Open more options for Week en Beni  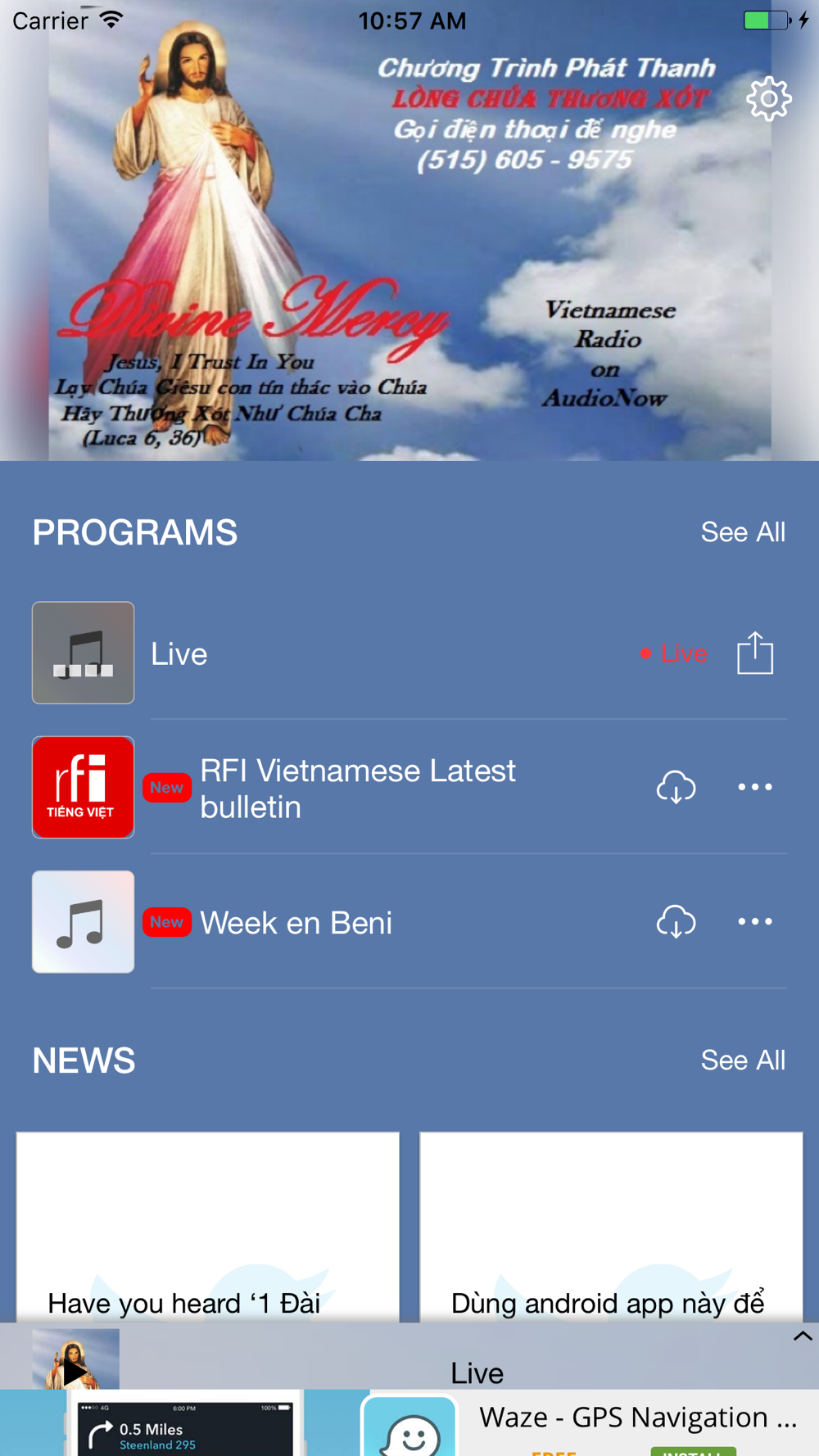(x=755, y=922)
